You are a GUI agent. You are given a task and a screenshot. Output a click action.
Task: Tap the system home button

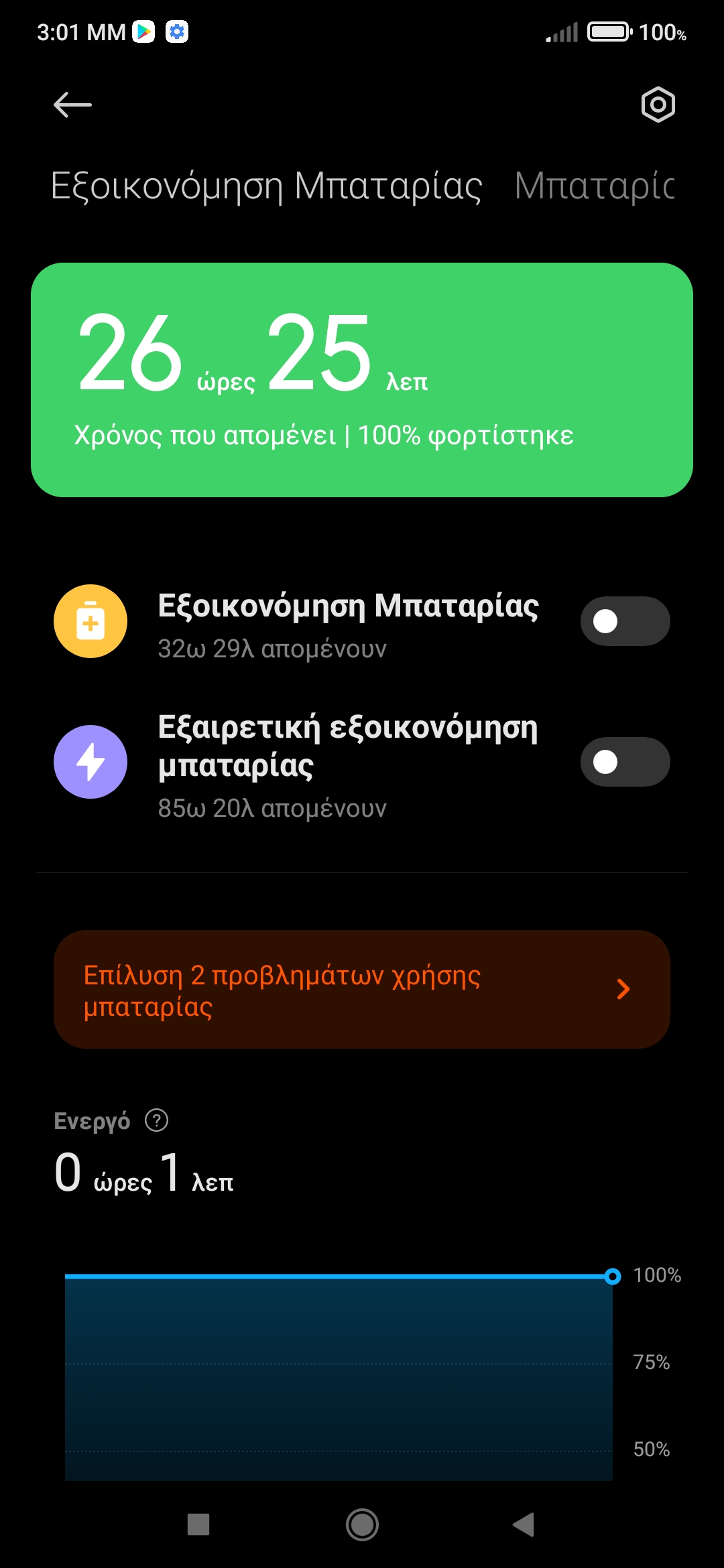click(362, 1524)
